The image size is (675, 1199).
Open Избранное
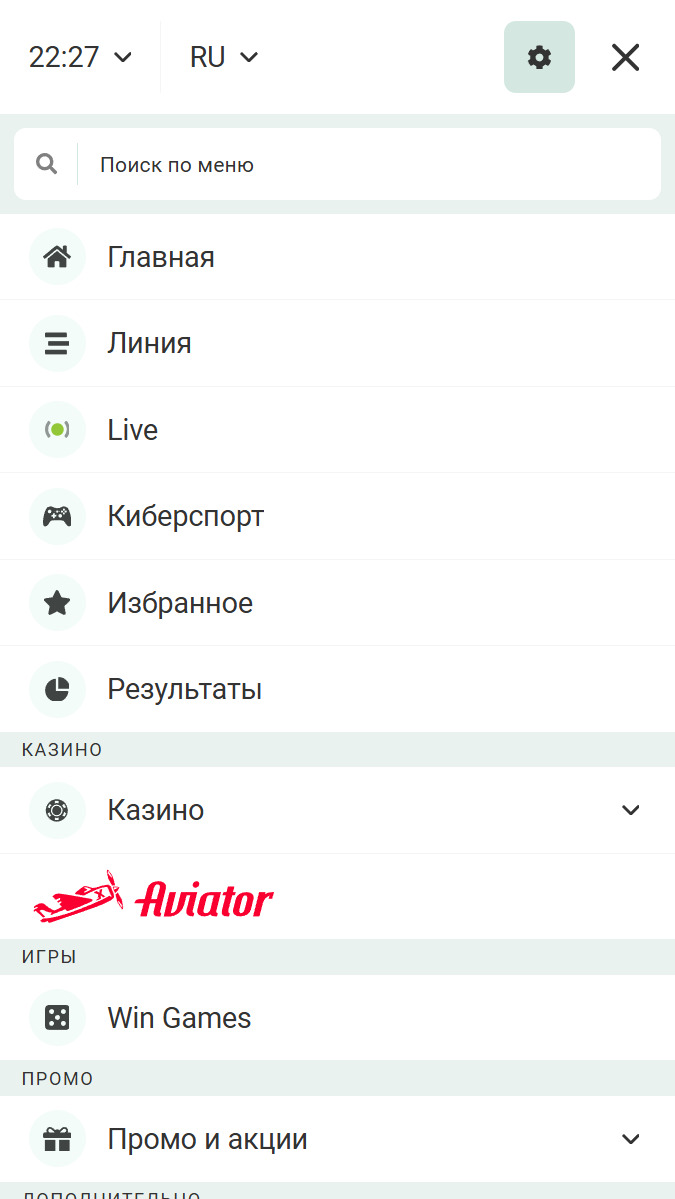pyautogui.click(x=337, y=603)
